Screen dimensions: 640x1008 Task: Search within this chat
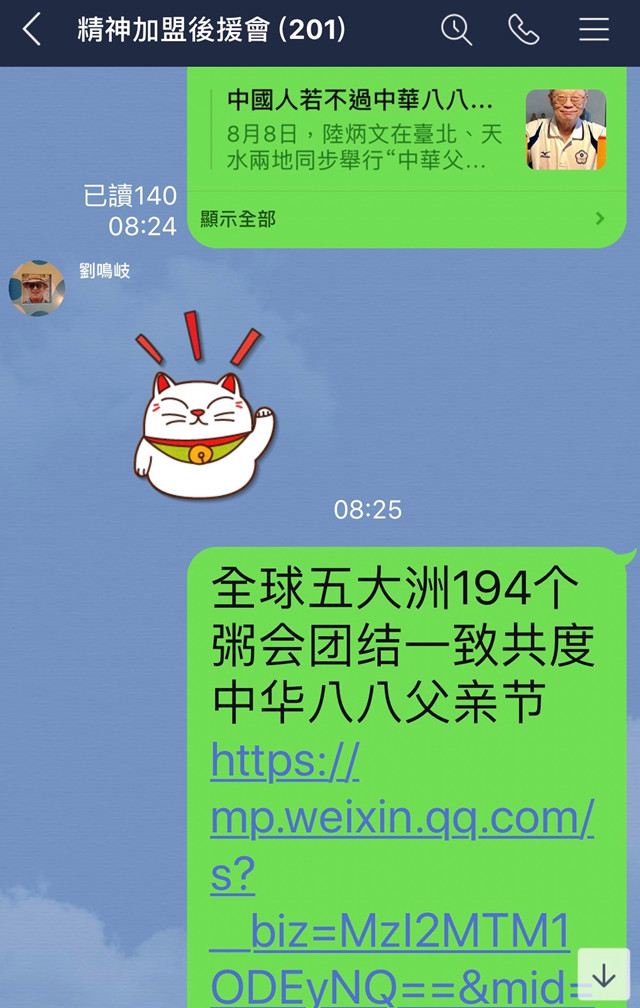456,30
